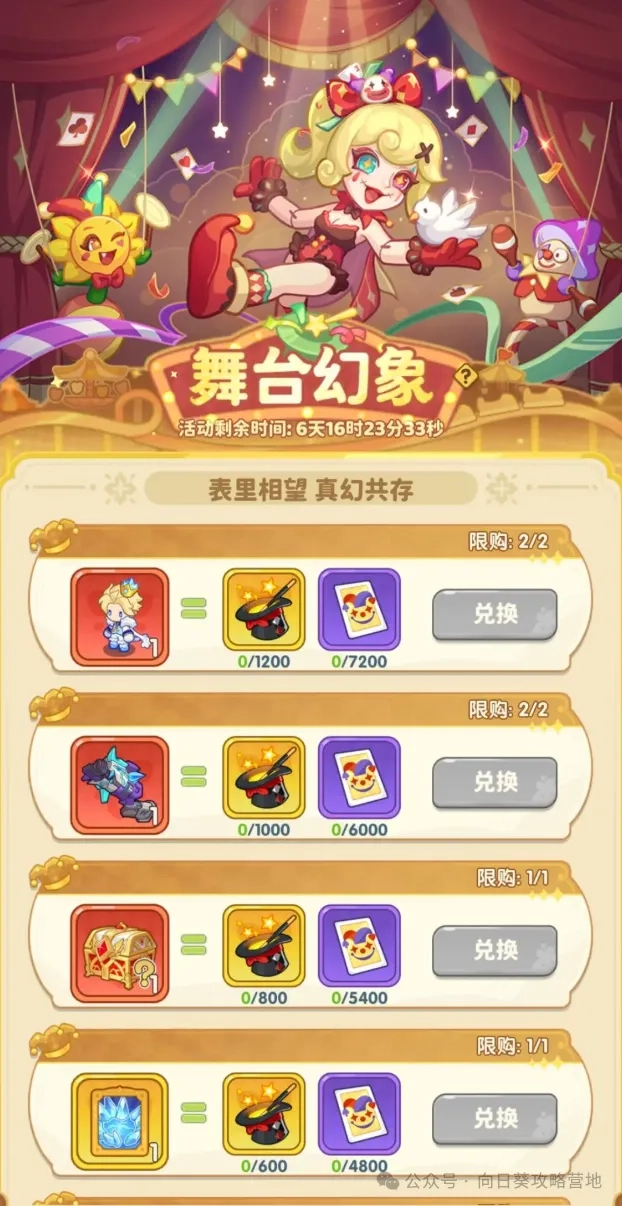Inspect the golden treasure chest reward
Screen dimensions: 622x1206
[119, 953]
